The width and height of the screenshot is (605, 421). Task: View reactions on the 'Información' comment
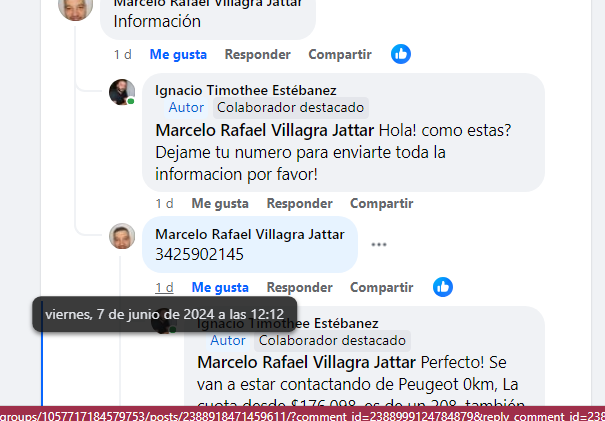[401, 54]
